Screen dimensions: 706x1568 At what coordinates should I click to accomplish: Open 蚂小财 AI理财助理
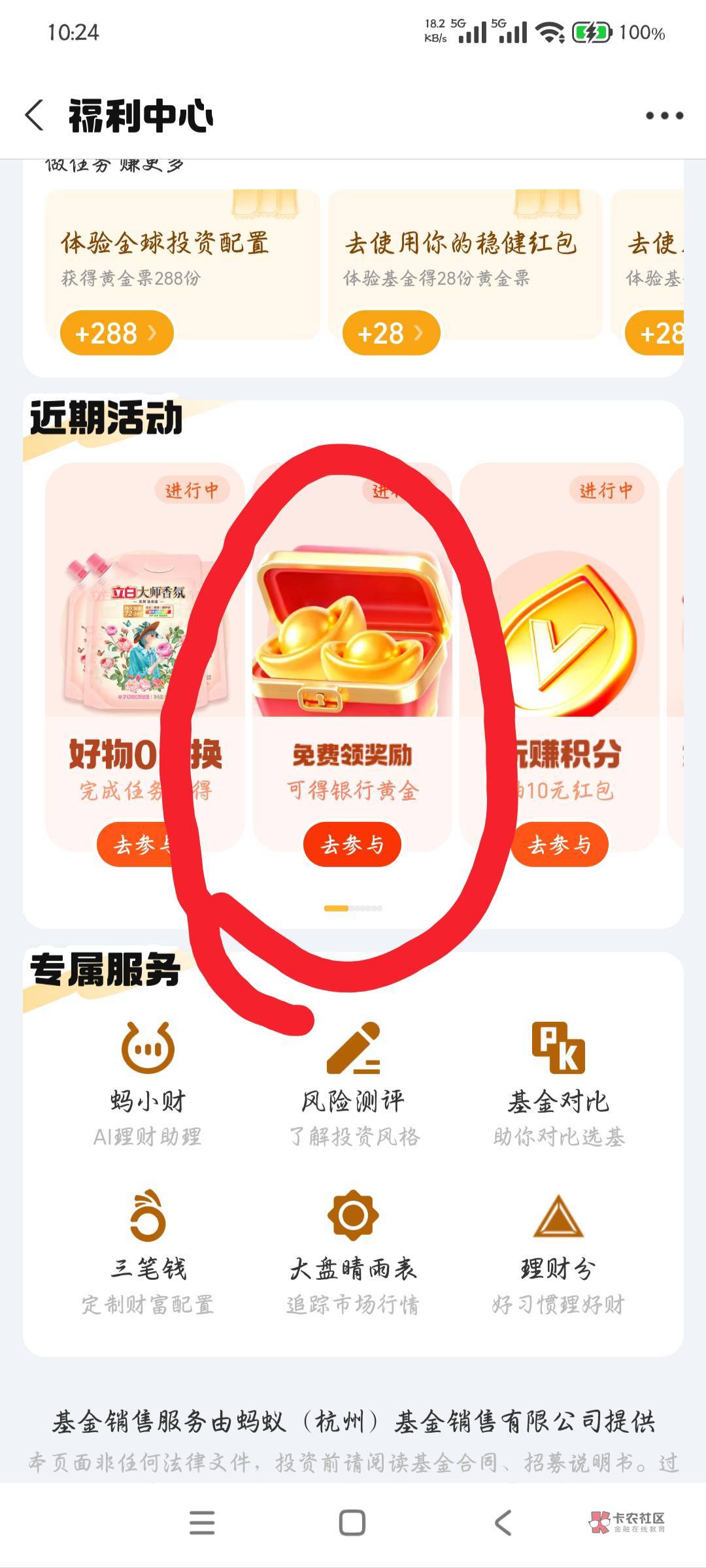point(148,1085)
